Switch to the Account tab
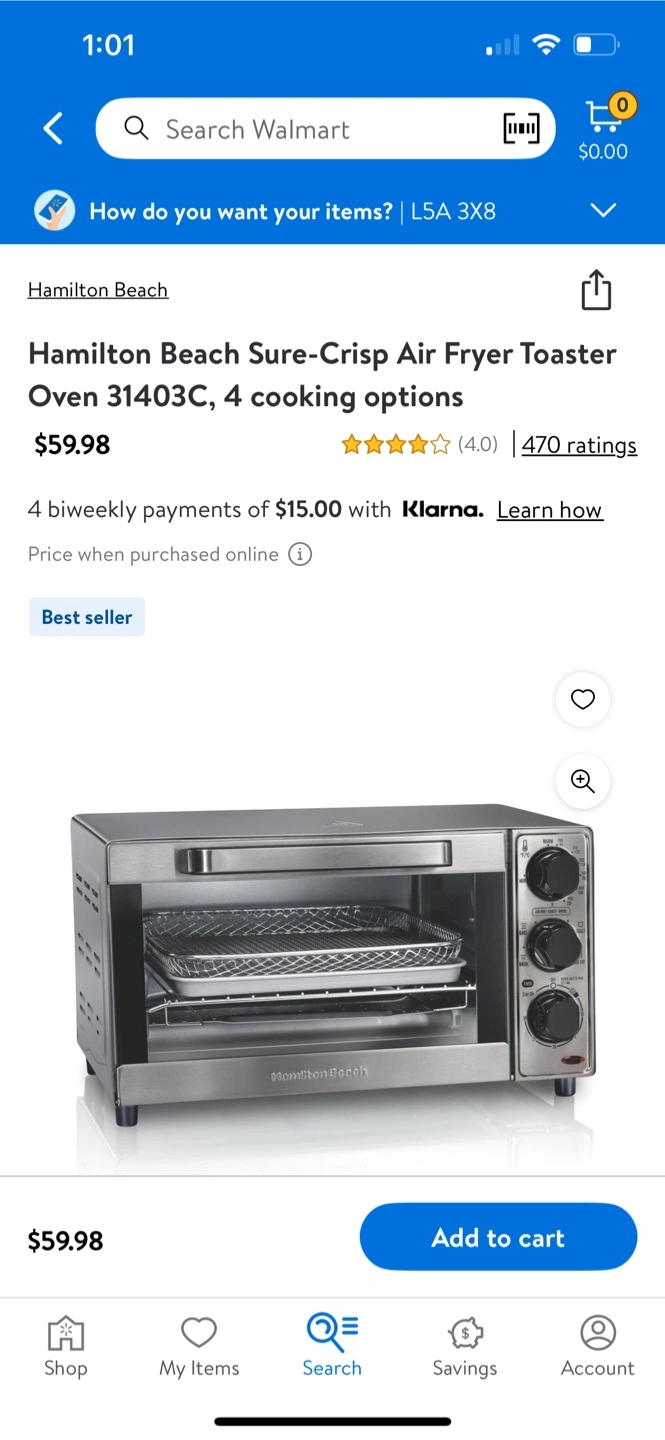This screenshot has width=665, height=1440. [598, 1347]
